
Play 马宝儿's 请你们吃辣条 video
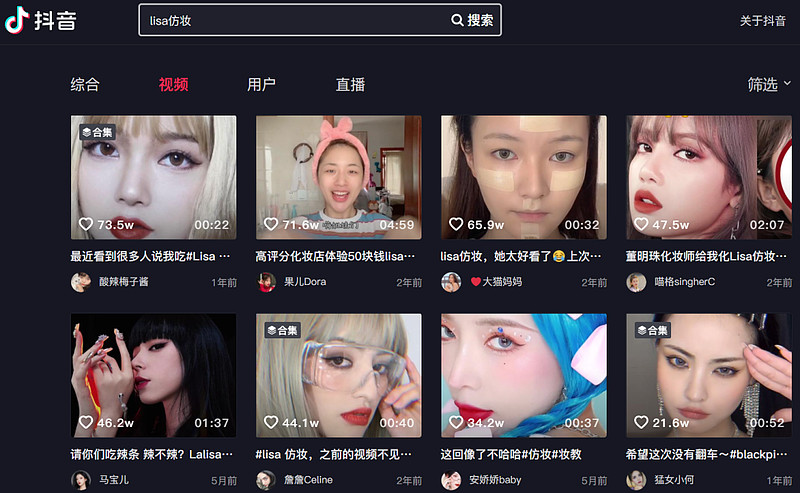(x=153, y=375)
